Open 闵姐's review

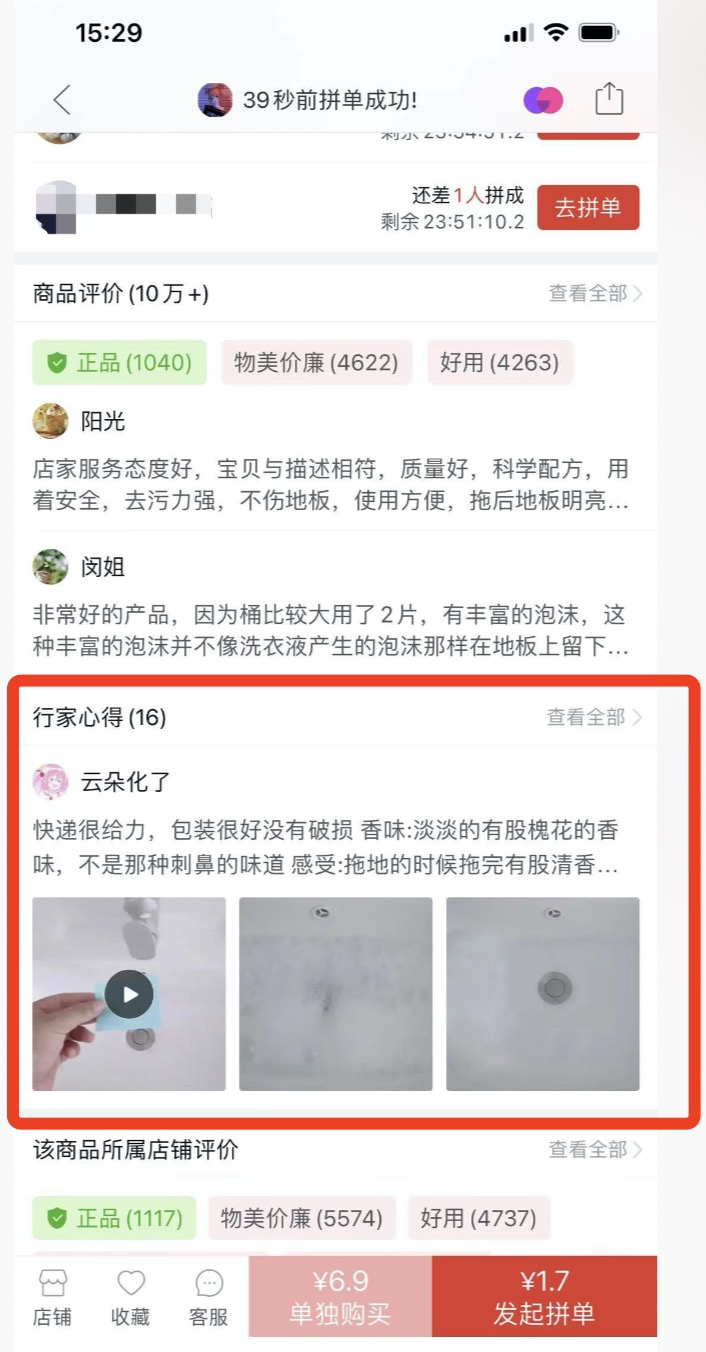pyautogui.click(x=330, y=630)
